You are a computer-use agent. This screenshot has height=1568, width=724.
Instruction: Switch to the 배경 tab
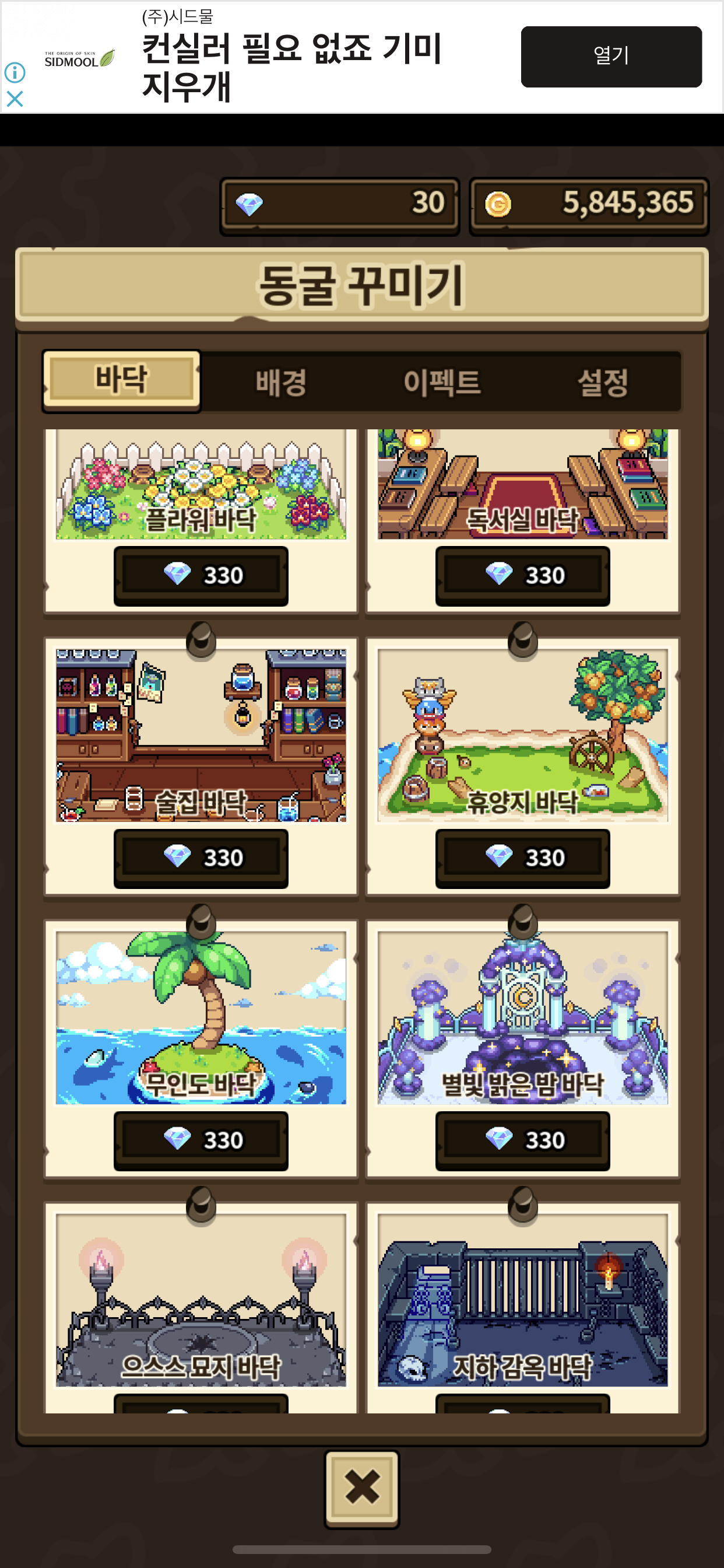pyautogui.click(x=280, y=382)
